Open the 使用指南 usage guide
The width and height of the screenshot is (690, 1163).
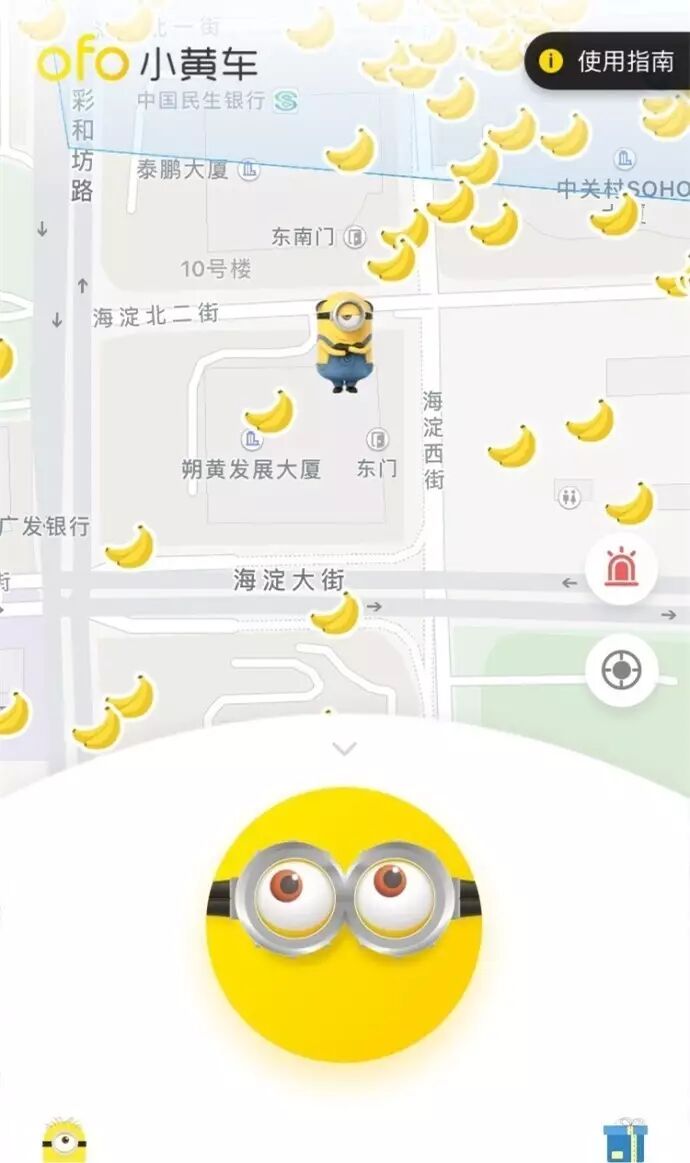click(x=612, y=61)
